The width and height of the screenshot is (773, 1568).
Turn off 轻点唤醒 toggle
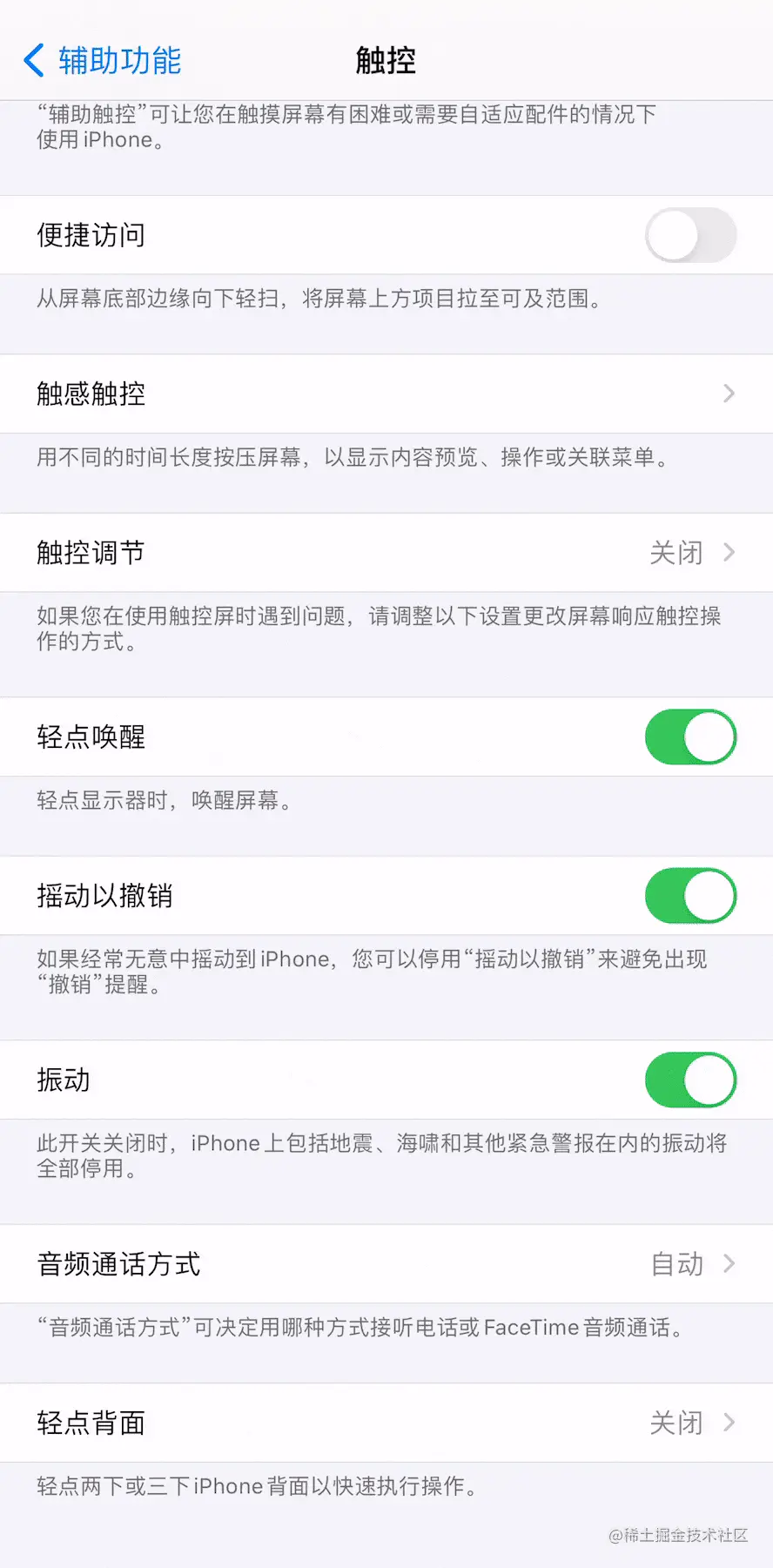click(x=690, y=737)
